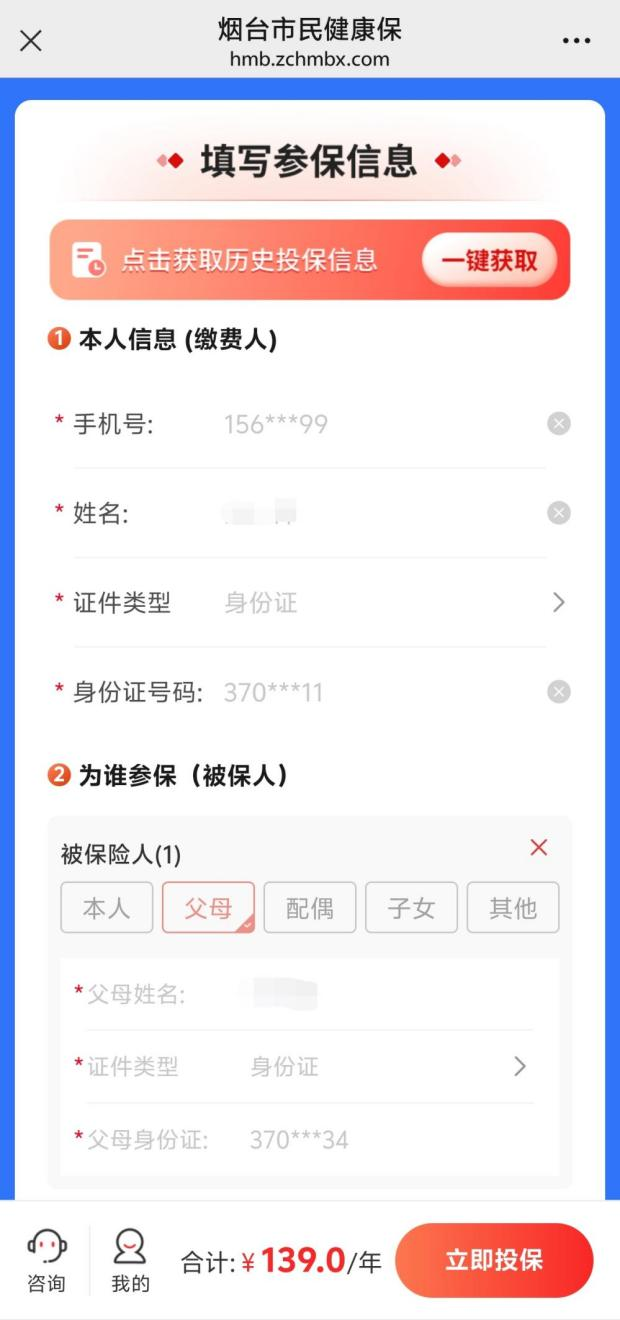Edit the 身份证号码 input field
This screenshot has width=620, height=1320.
(x=380, y=692)
